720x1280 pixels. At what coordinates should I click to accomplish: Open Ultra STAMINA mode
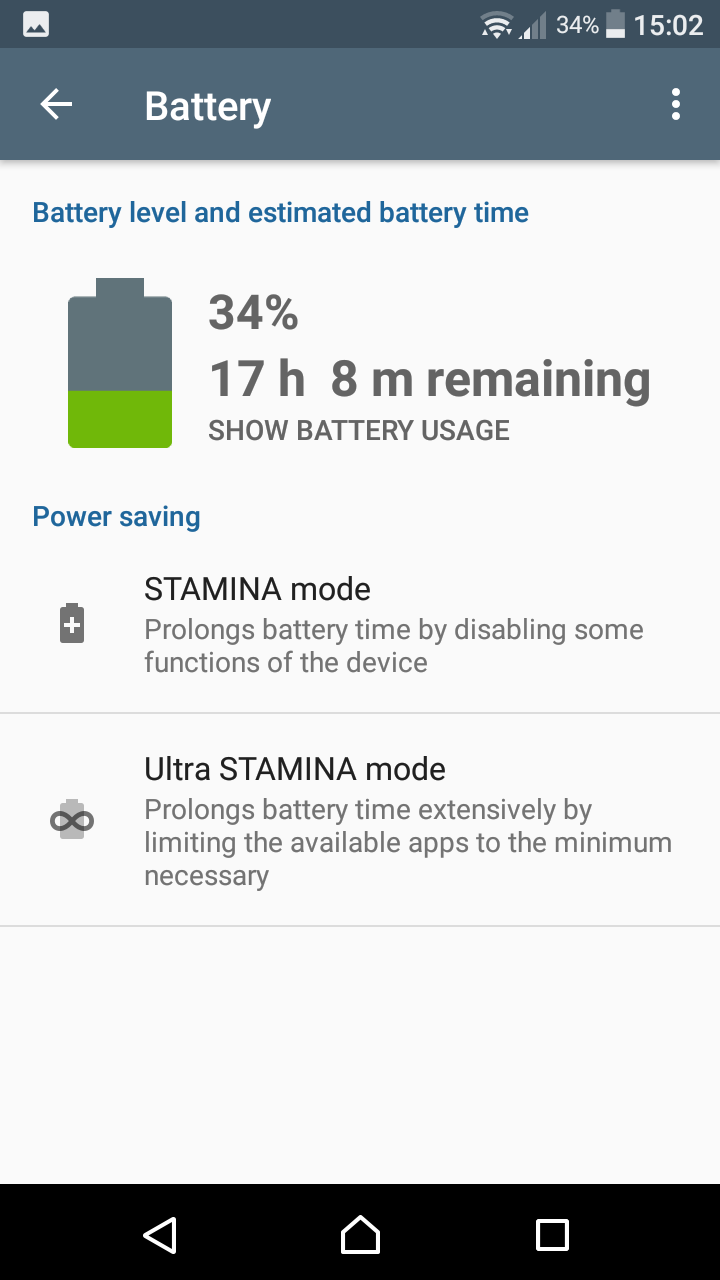[x=360, y=821]
